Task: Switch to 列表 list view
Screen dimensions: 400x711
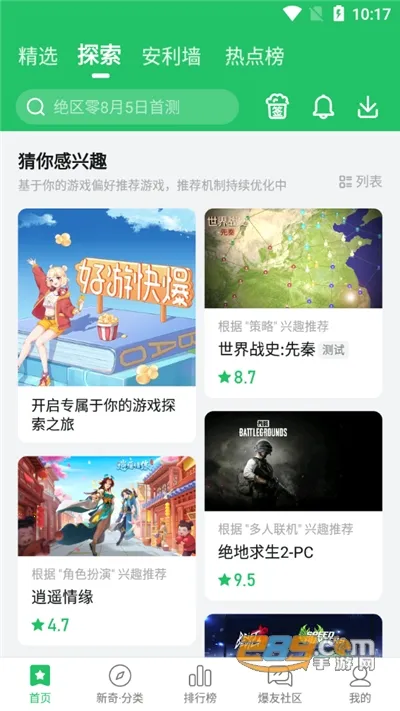Action: coord(361,182)
